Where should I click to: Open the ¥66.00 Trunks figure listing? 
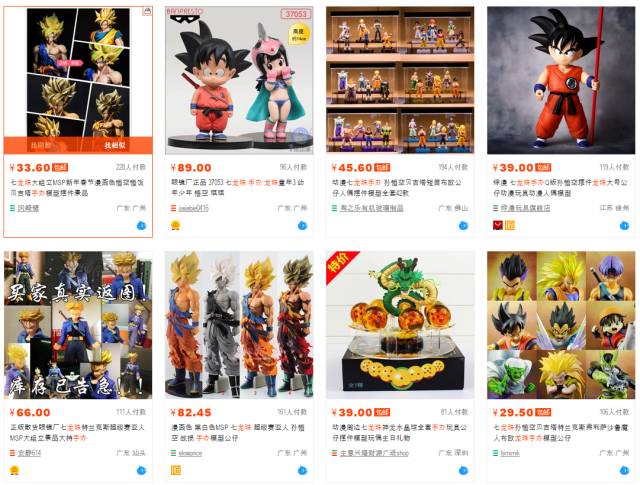click(x=78, y=325)
